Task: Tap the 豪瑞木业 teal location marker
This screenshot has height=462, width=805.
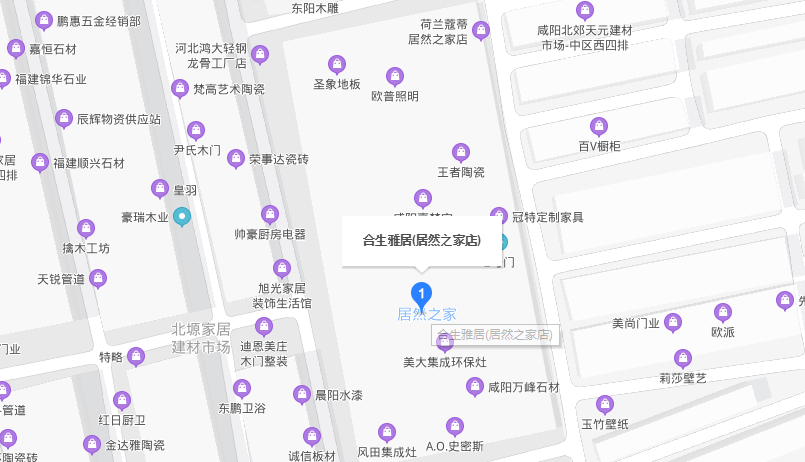Action: 182,216
